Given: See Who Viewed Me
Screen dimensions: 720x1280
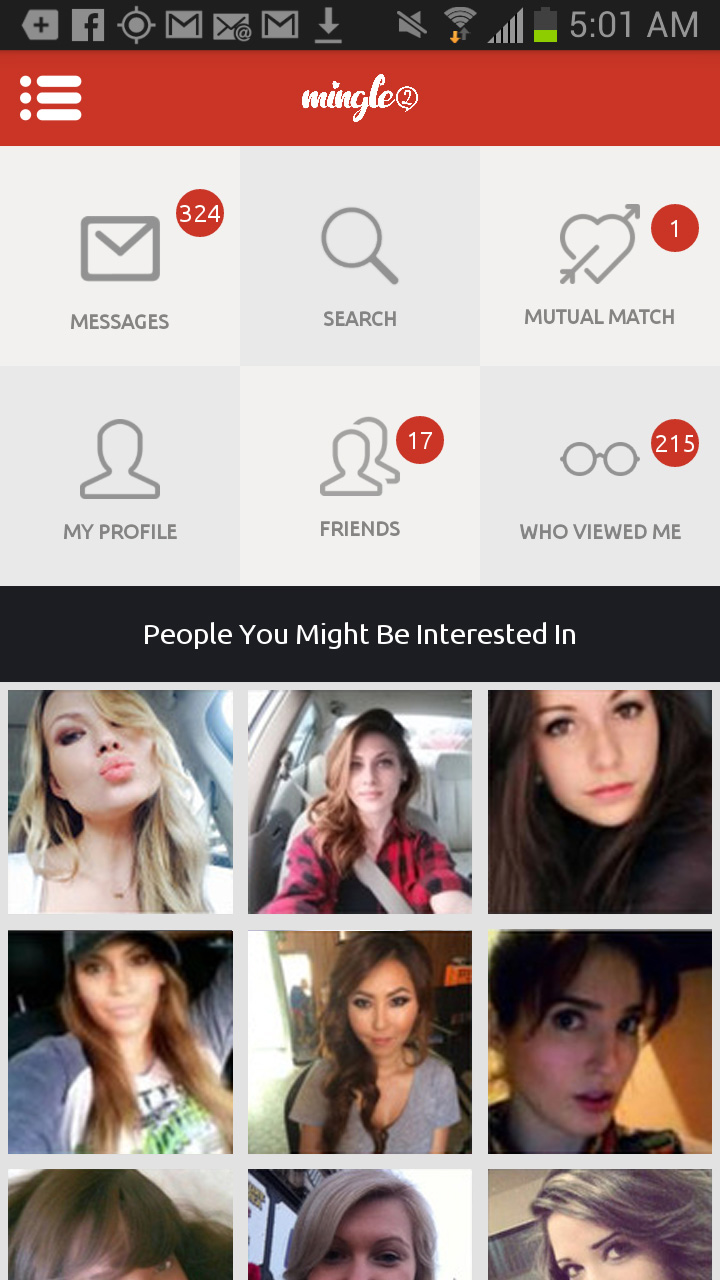Looking at the screenshot, I should (600, 477).
